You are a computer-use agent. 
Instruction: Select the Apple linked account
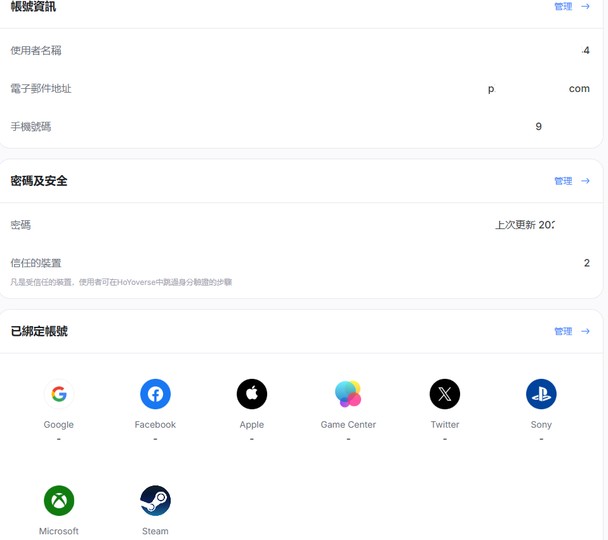coord(252,394)
